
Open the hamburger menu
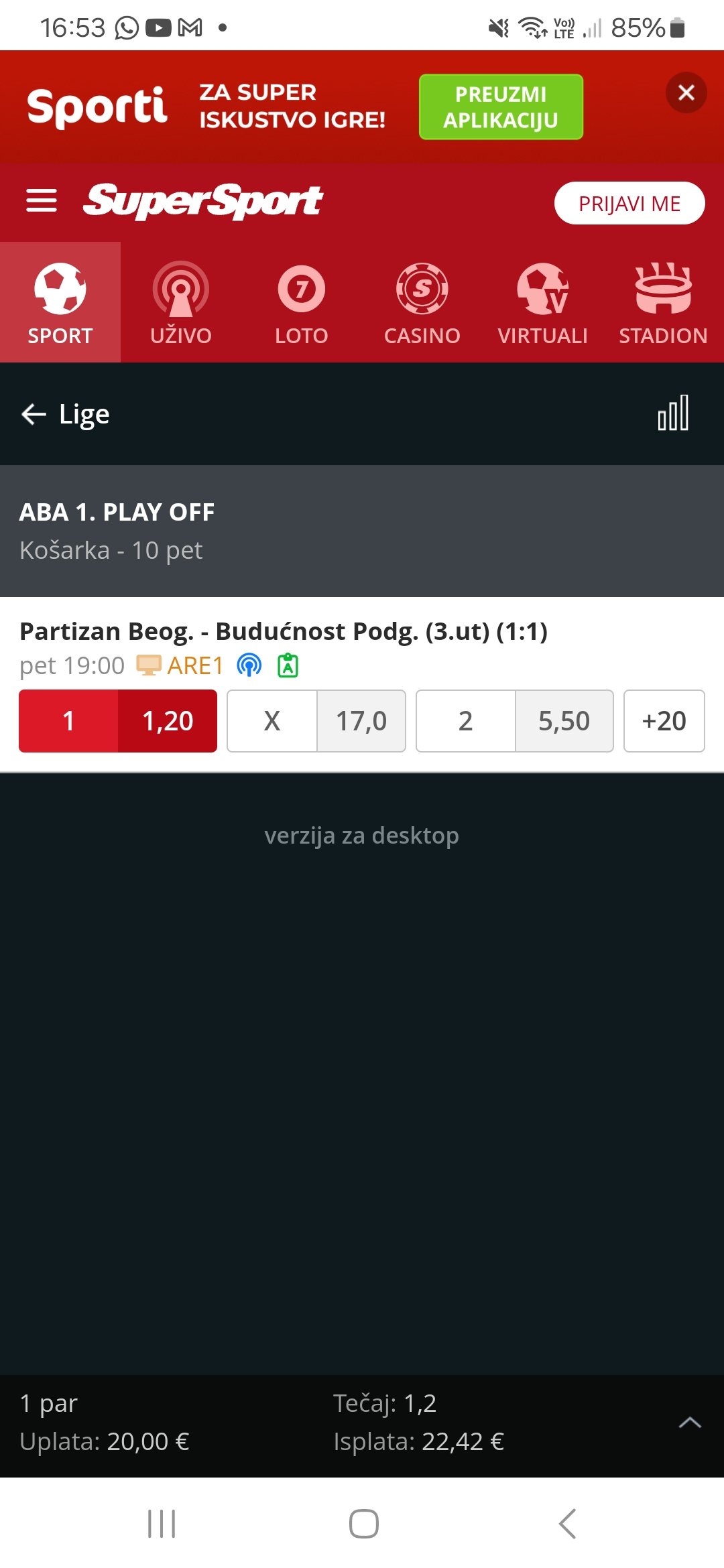coord(42,200)
